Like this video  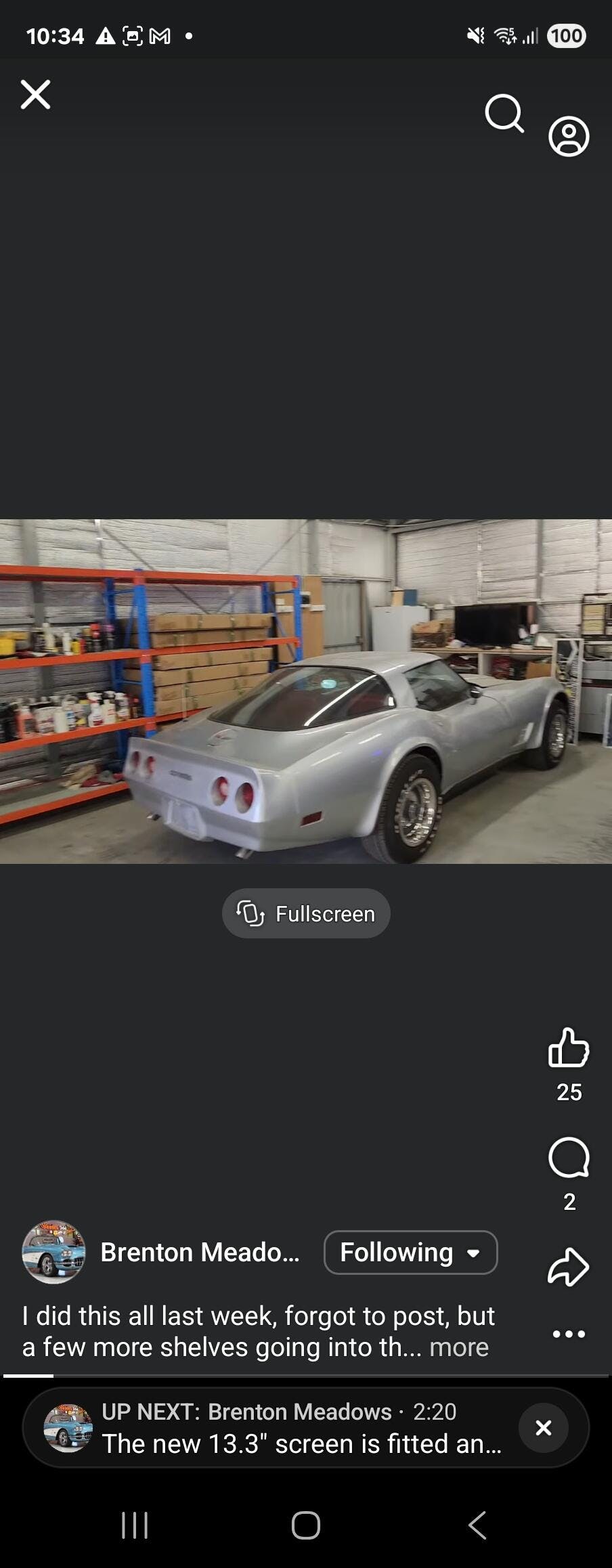click(x=568, y=1047)
